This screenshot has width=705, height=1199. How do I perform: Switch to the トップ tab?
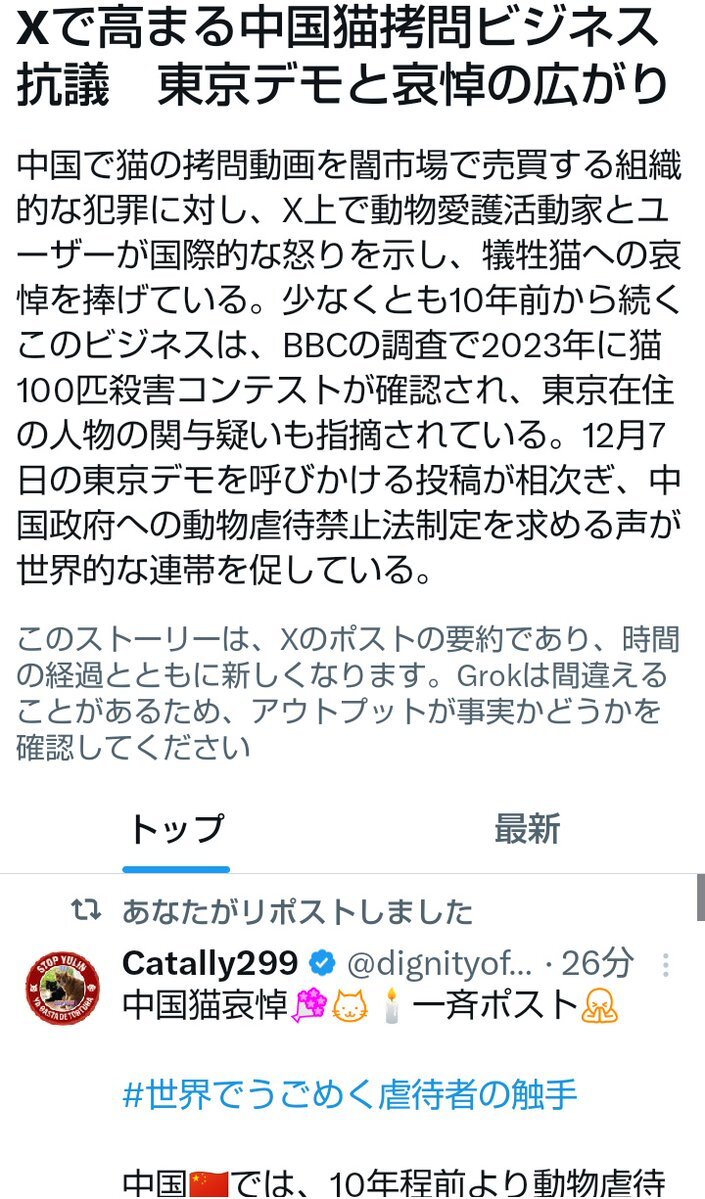(177, 829)
